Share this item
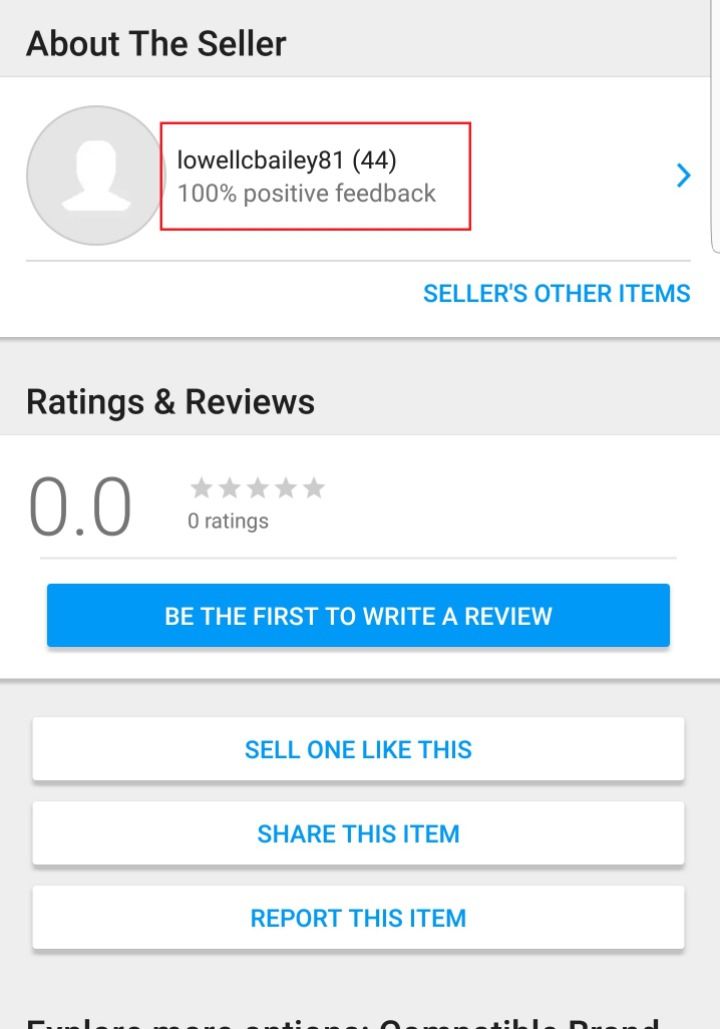The image size is (720, 1029). [x=358, y=834]
